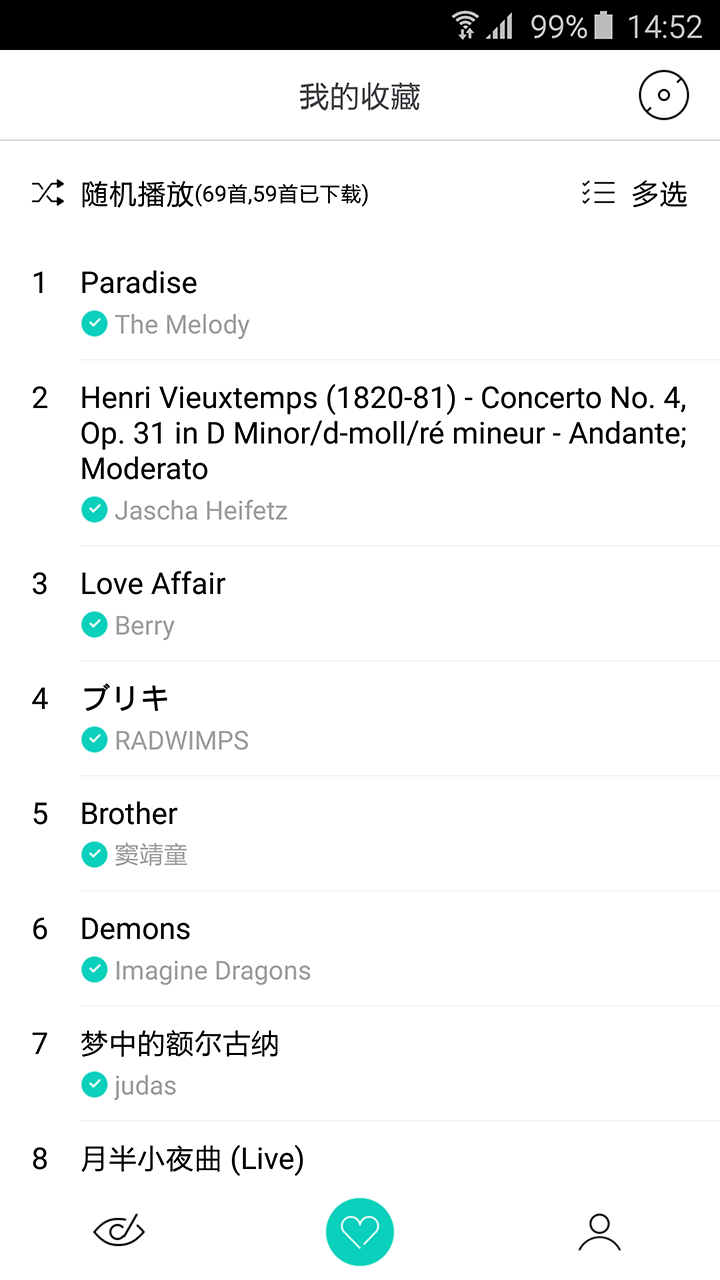Switch to the discover eye tab

point(119,1232)
